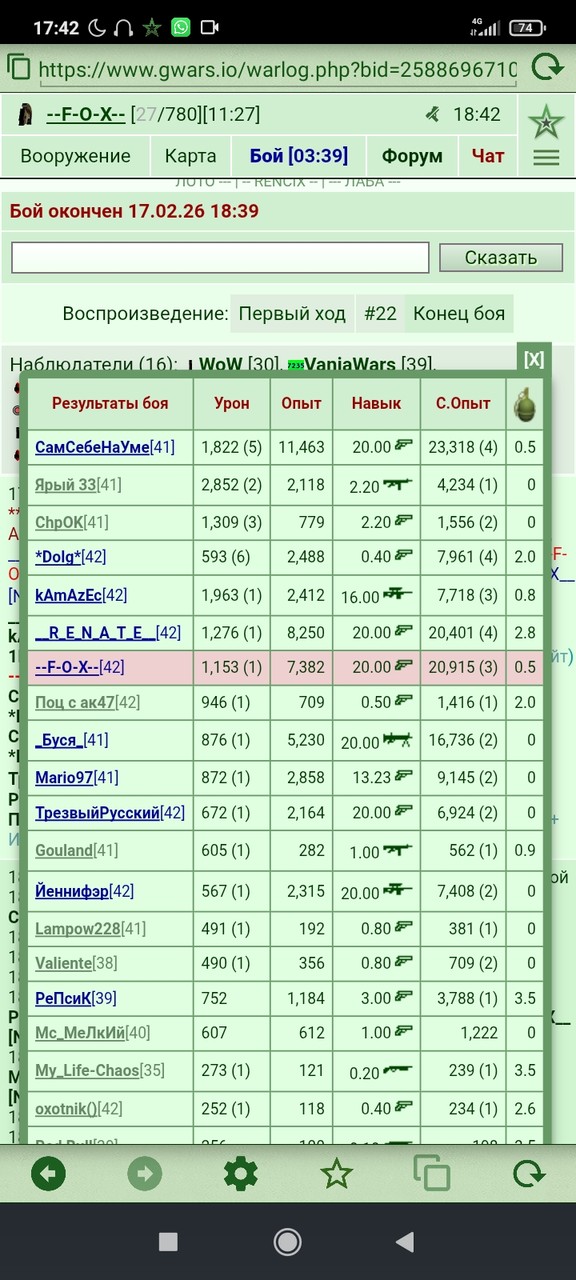Go back using the browser back arrow
576x1280 pixels.
(x=49, y=1173)
